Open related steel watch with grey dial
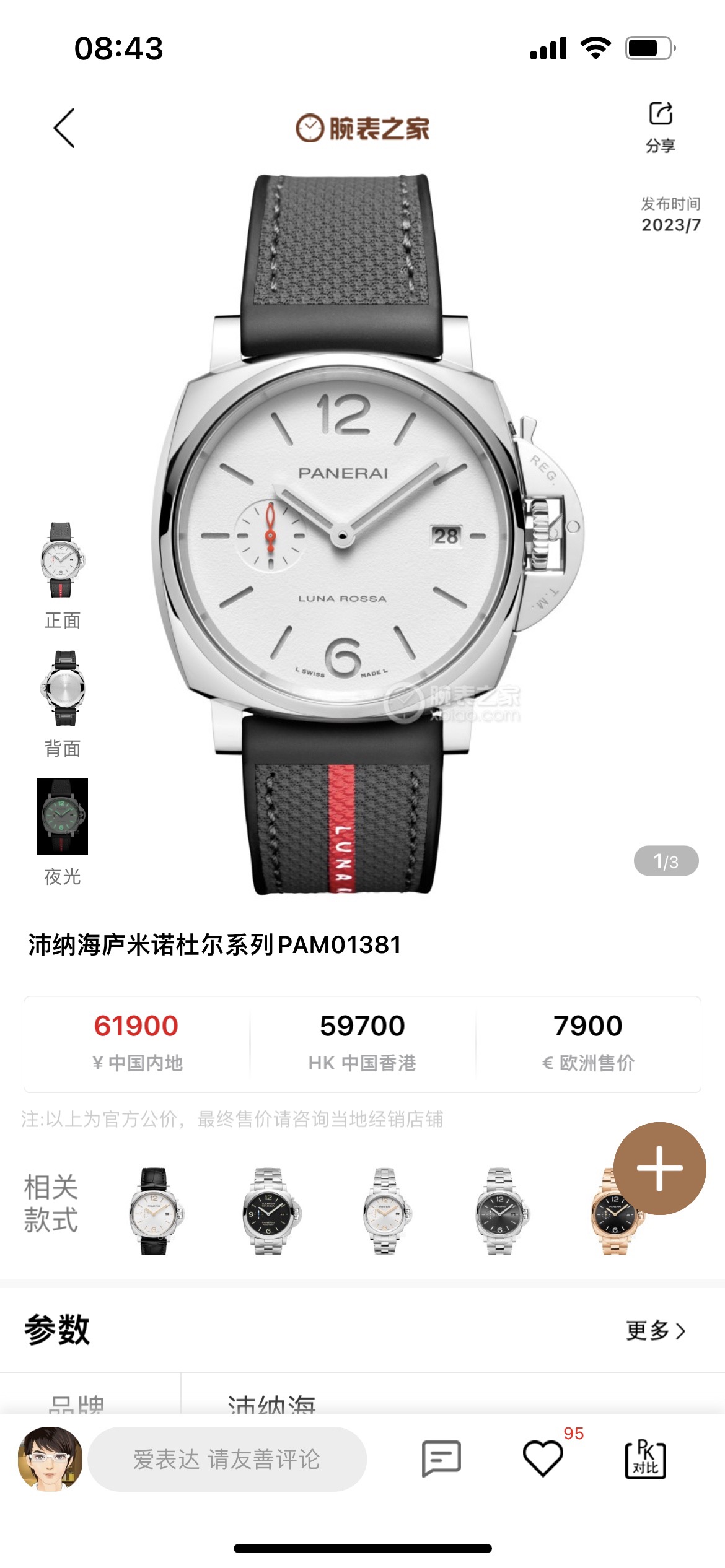Viewport: 725px width, 1568px height. point(500,1211)
